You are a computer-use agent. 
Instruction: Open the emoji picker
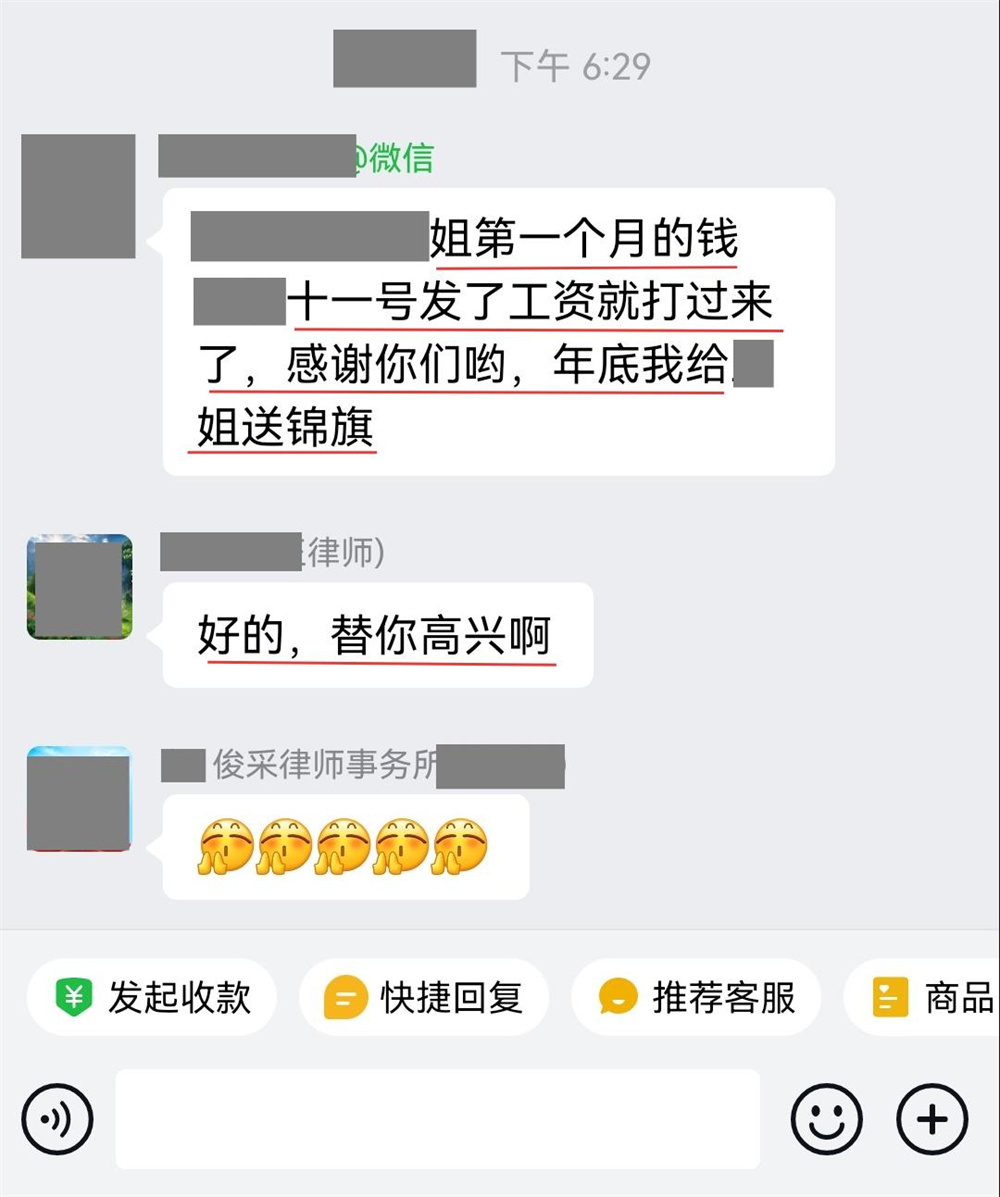[x=826, y=1119]
